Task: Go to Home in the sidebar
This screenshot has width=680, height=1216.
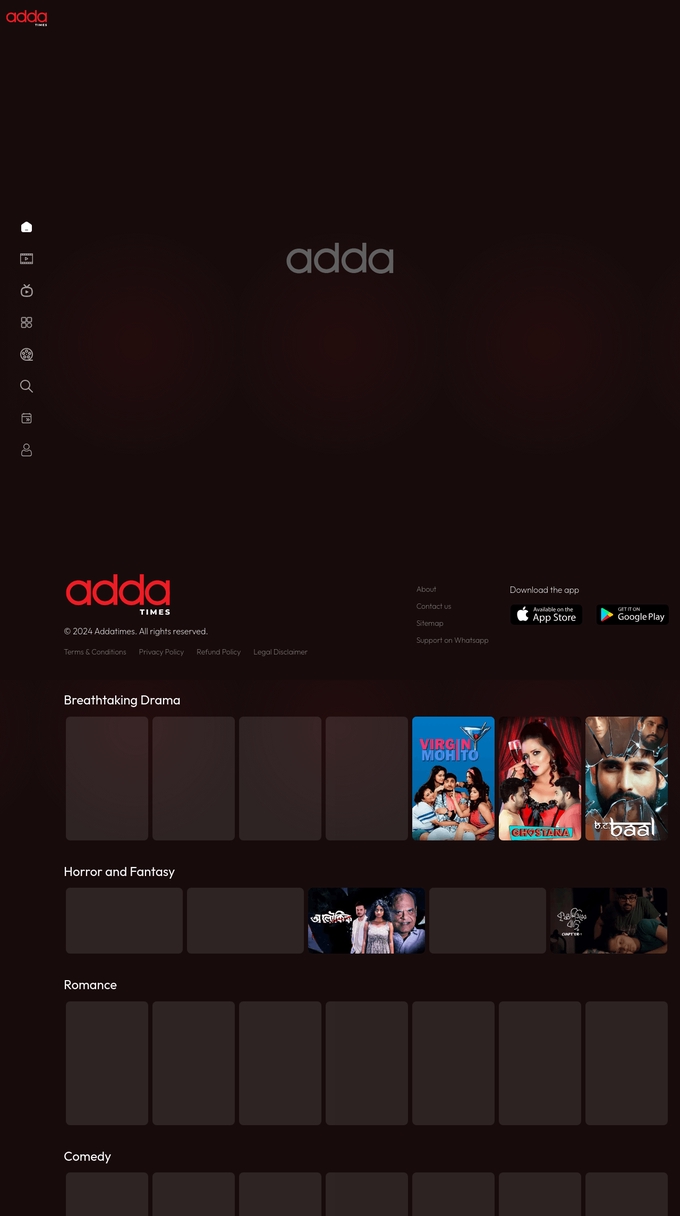Action: pos(27,227)
